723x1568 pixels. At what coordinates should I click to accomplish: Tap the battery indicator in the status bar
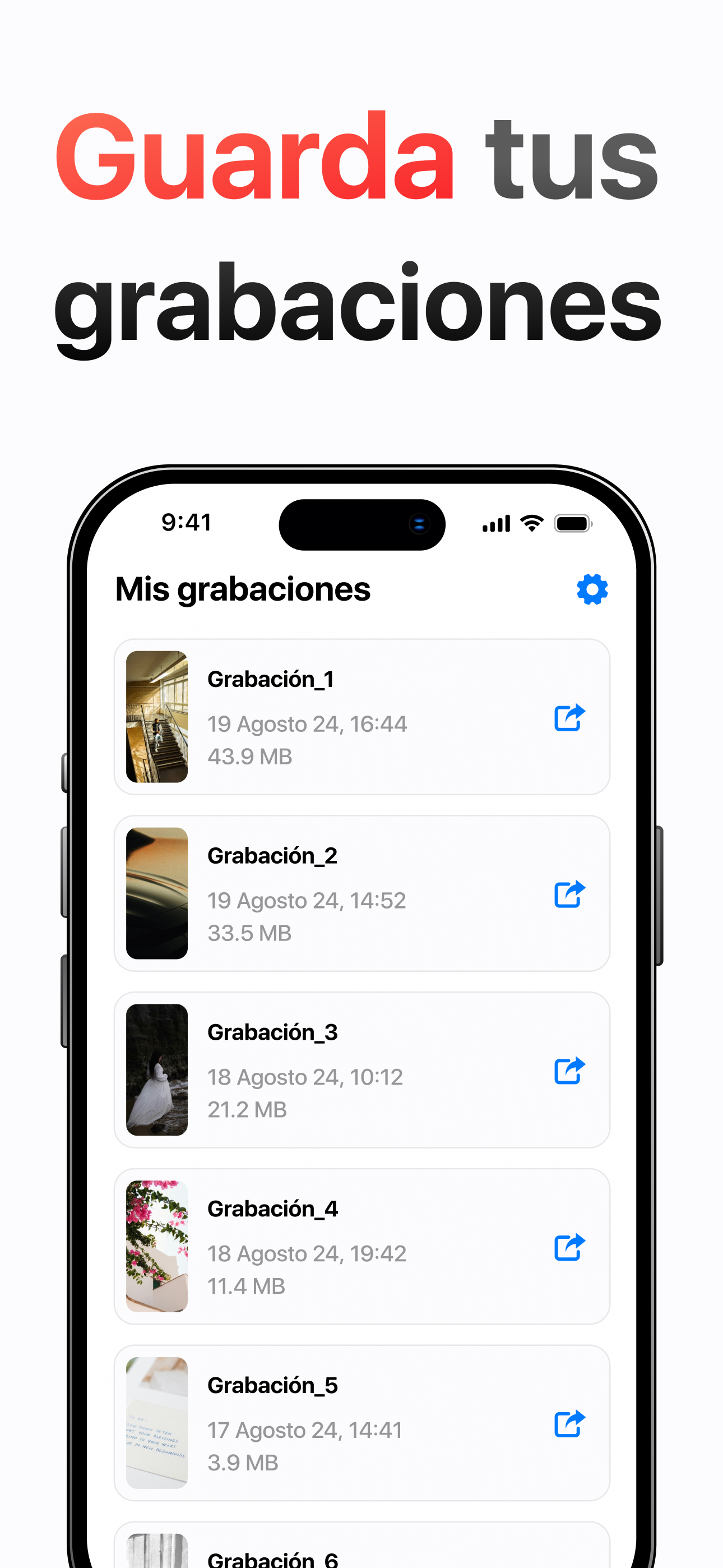point(572,522)
